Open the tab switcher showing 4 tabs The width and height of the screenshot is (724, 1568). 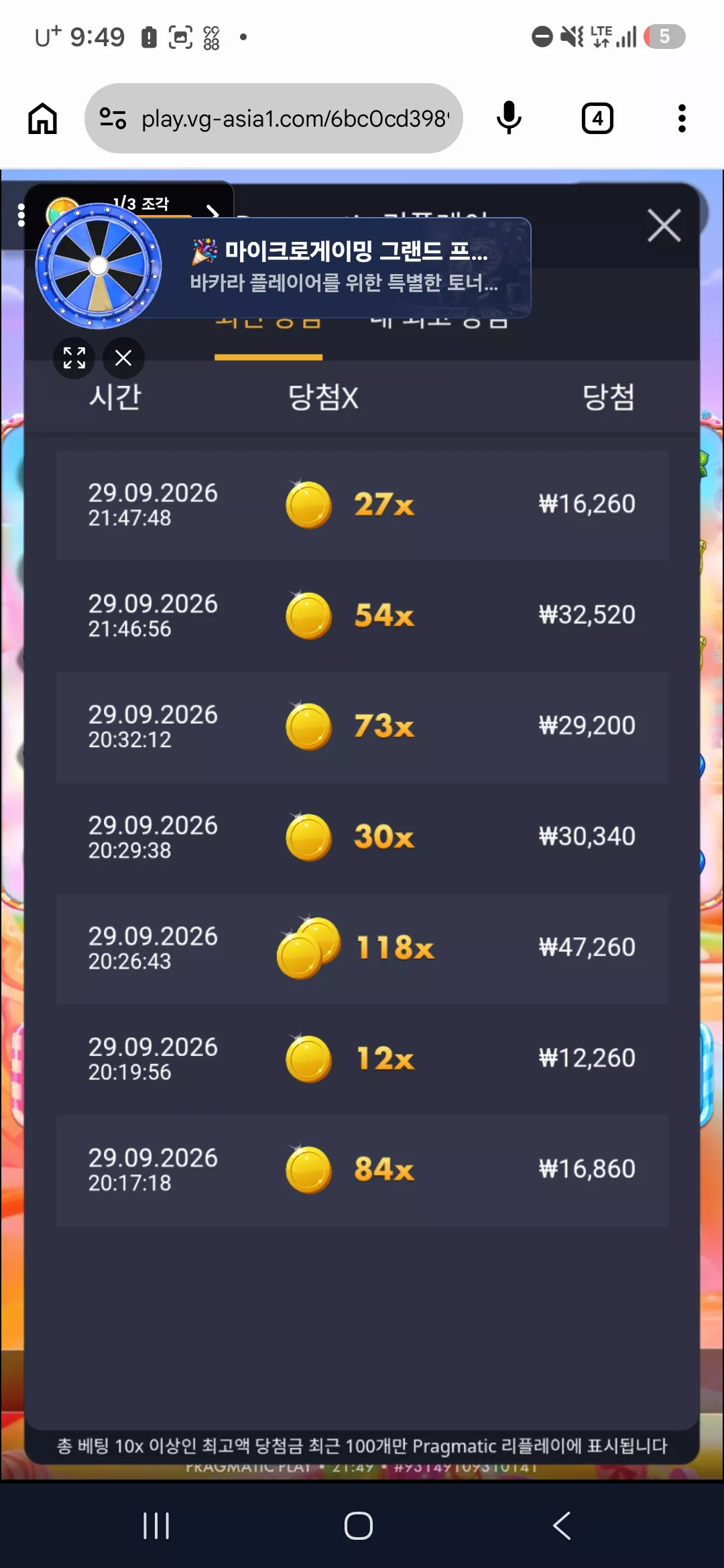[x=597, y=119]
